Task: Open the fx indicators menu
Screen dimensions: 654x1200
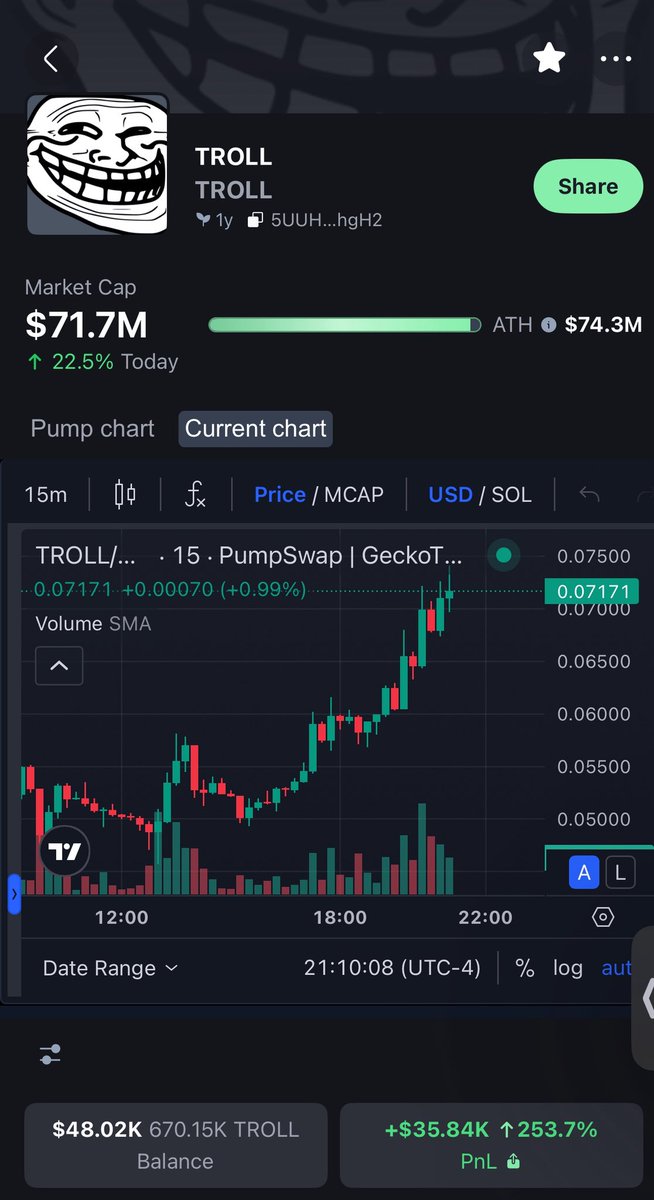Action: click(x=195, y=494)
